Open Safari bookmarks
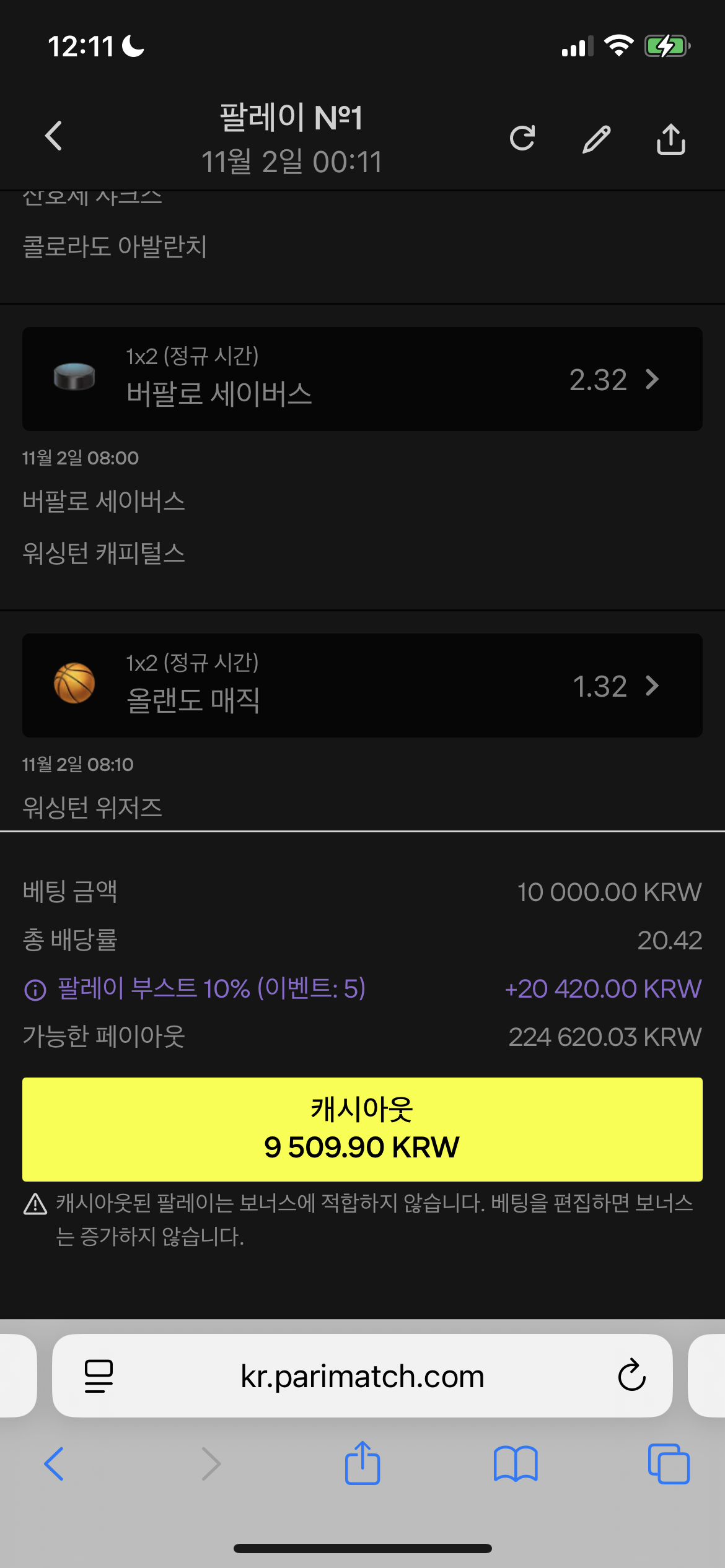The height and width of the screenshot is (1568, 725). [x=516, y=1464]
